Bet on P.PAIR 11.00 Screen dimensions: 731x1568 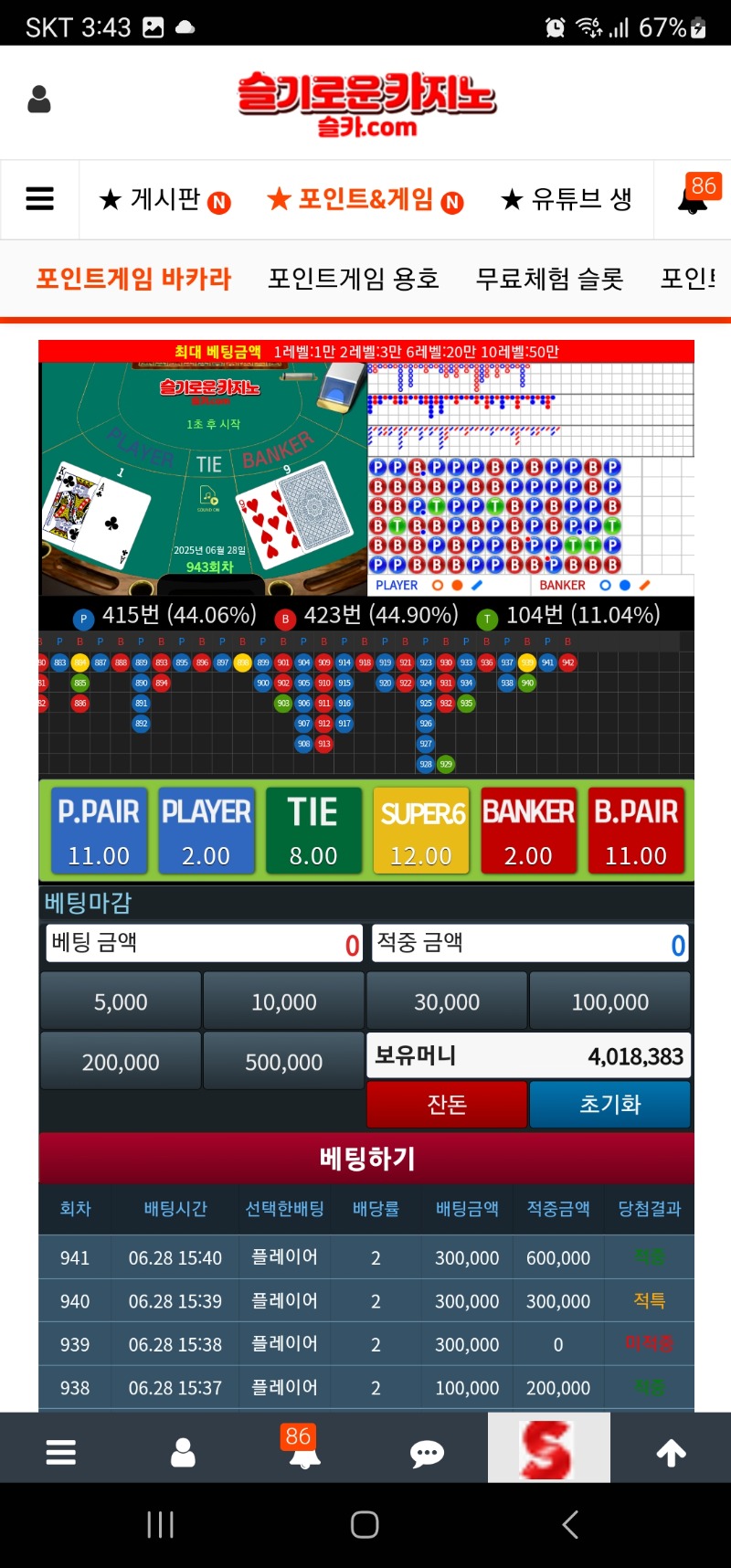pos(99,831)
